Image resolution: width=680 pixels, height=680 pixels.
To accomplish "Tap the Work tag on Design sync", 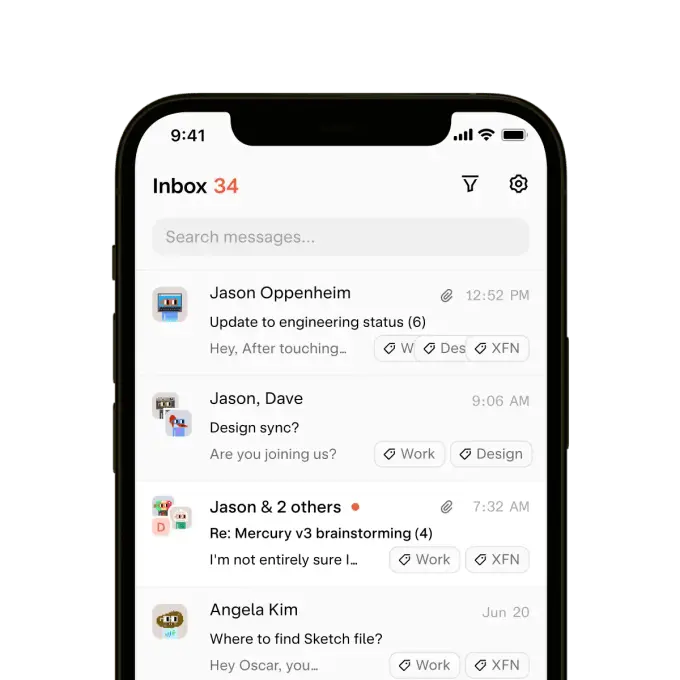I will pos(408,454).
